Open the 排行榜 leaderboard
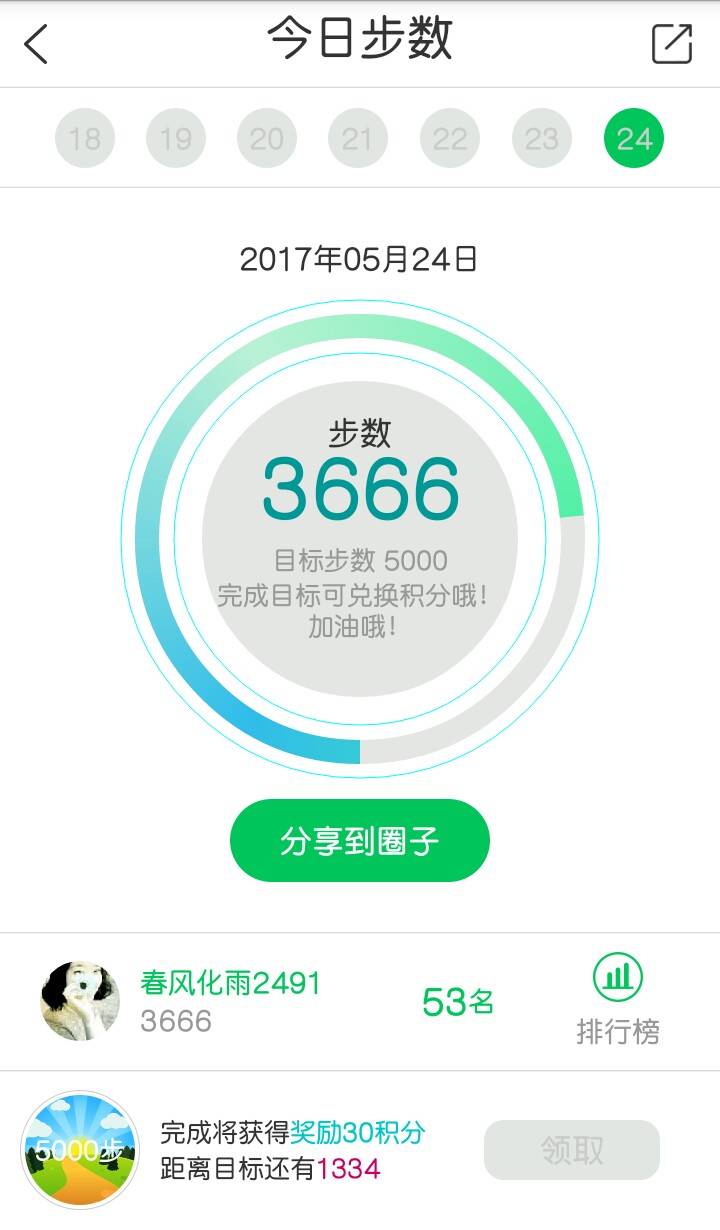720x1230 pixels. [618, 999]
